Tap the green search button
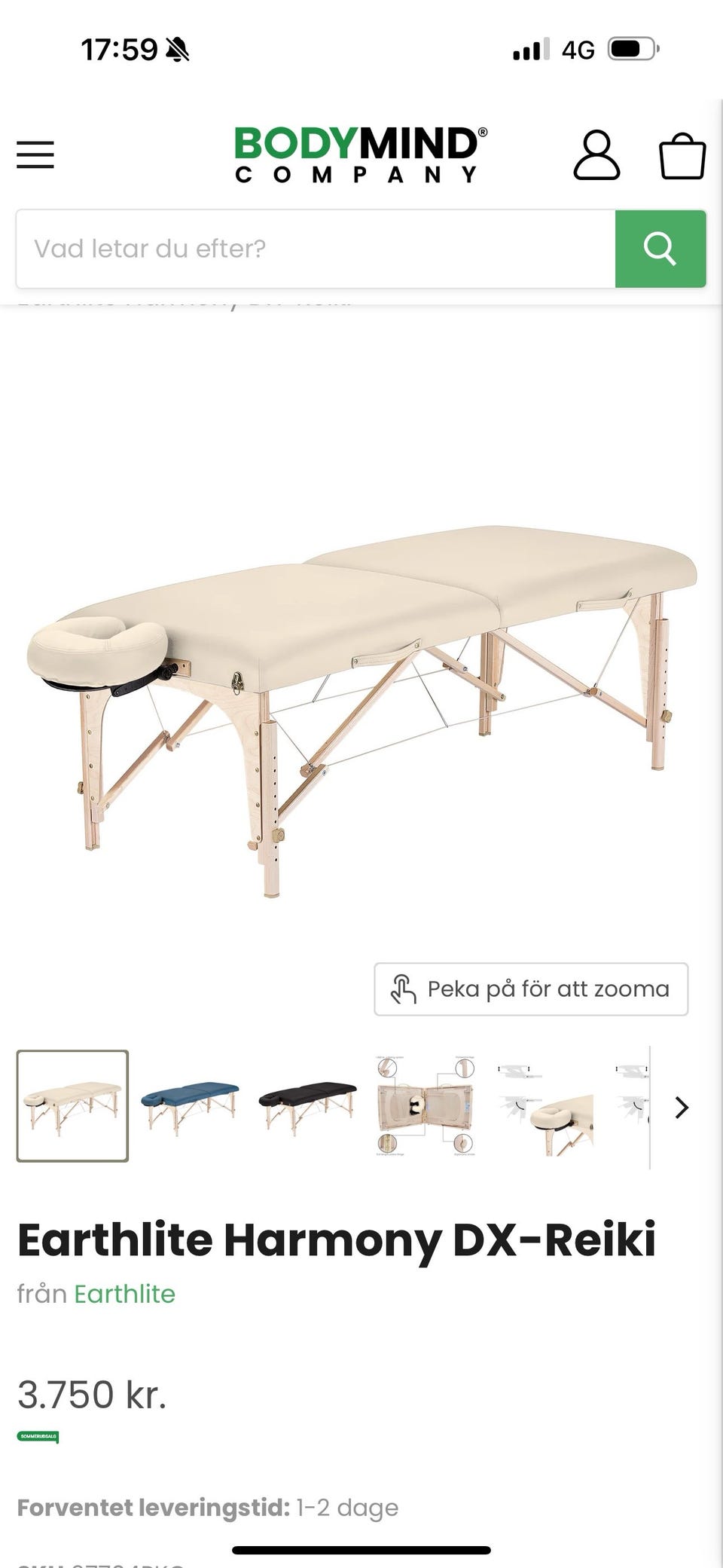723x1568 pixels. pos(660,249)
